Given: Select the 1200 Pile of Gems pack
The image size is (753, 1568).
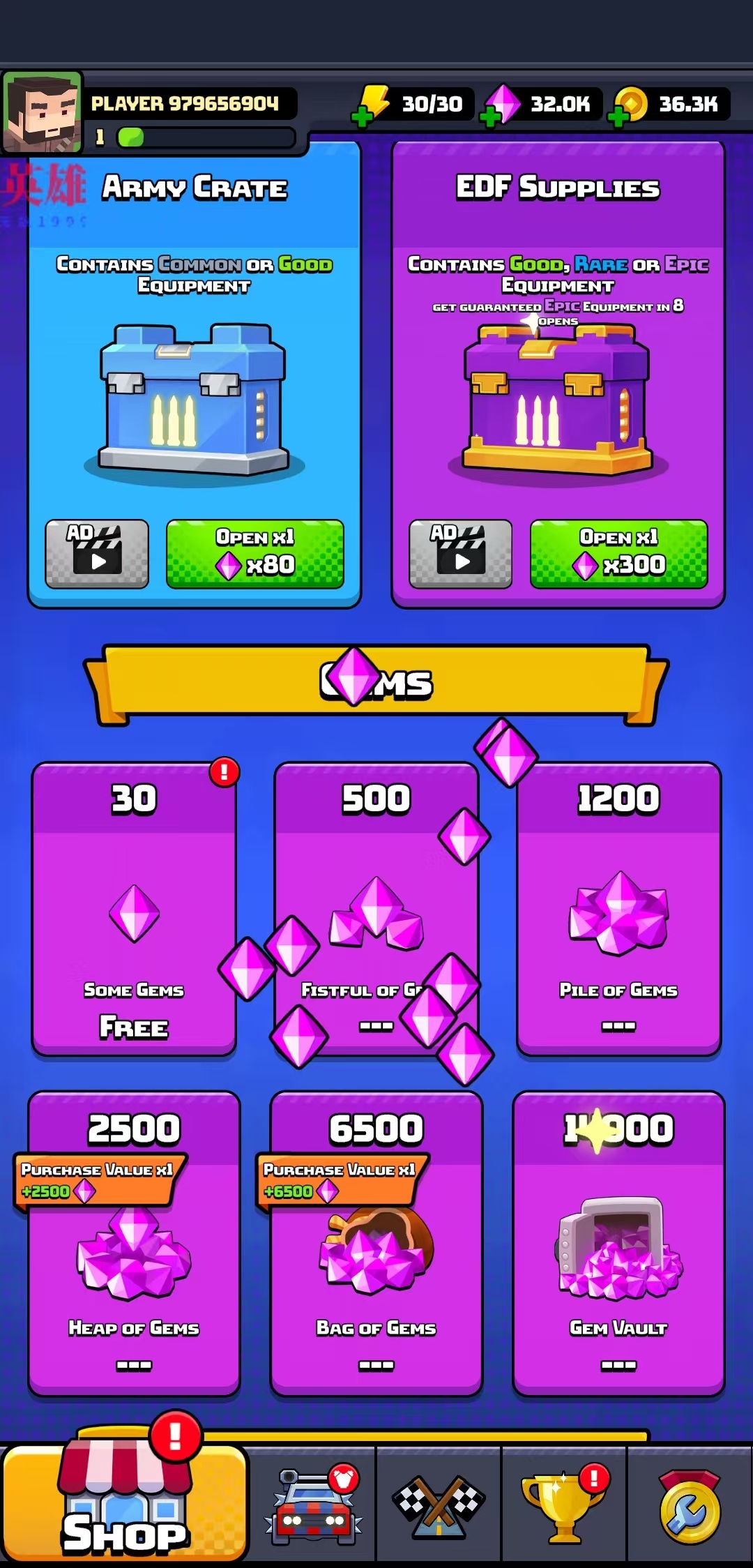Looking at the screenshot, I should (618, 914).
